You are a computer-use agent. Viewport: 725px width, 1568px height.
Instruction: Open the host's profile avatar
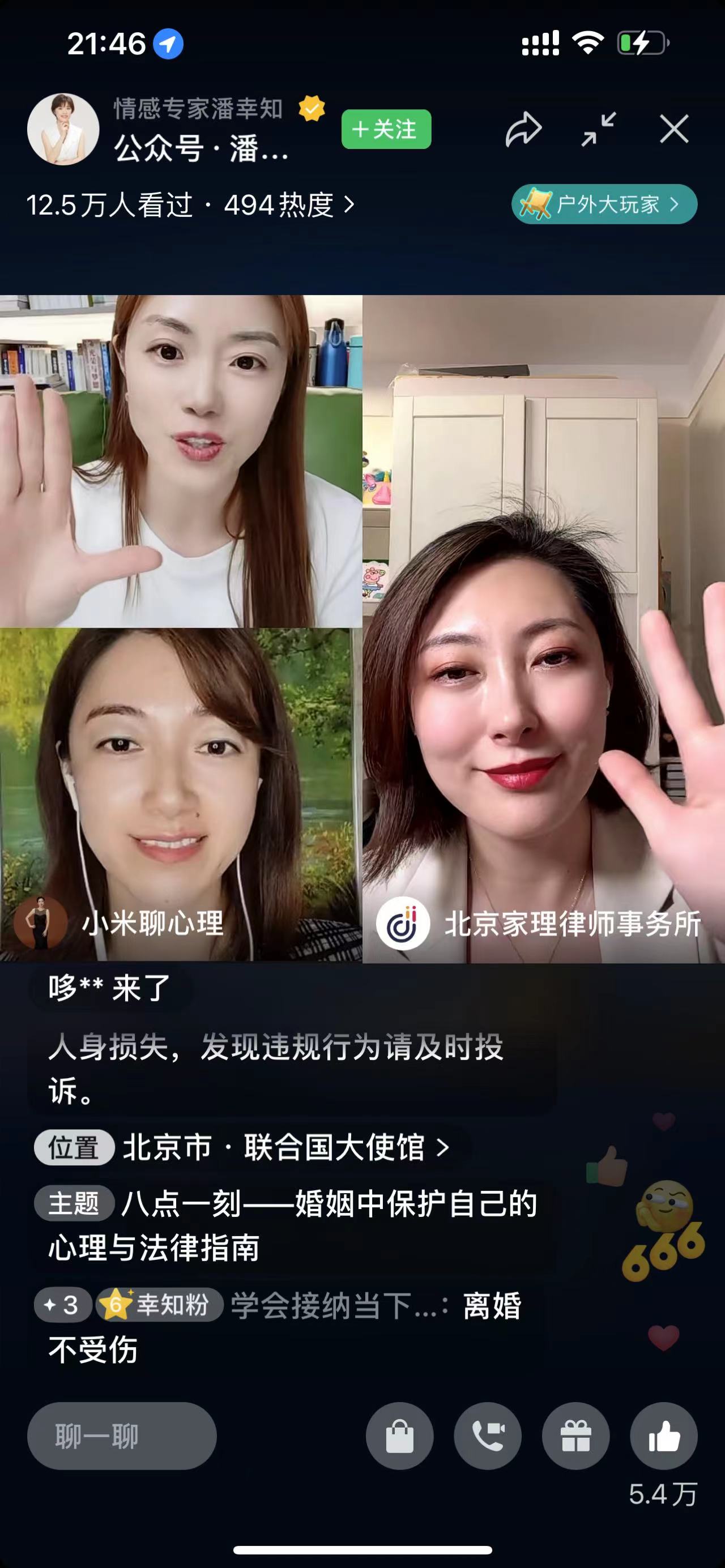[x=63, y=130]
